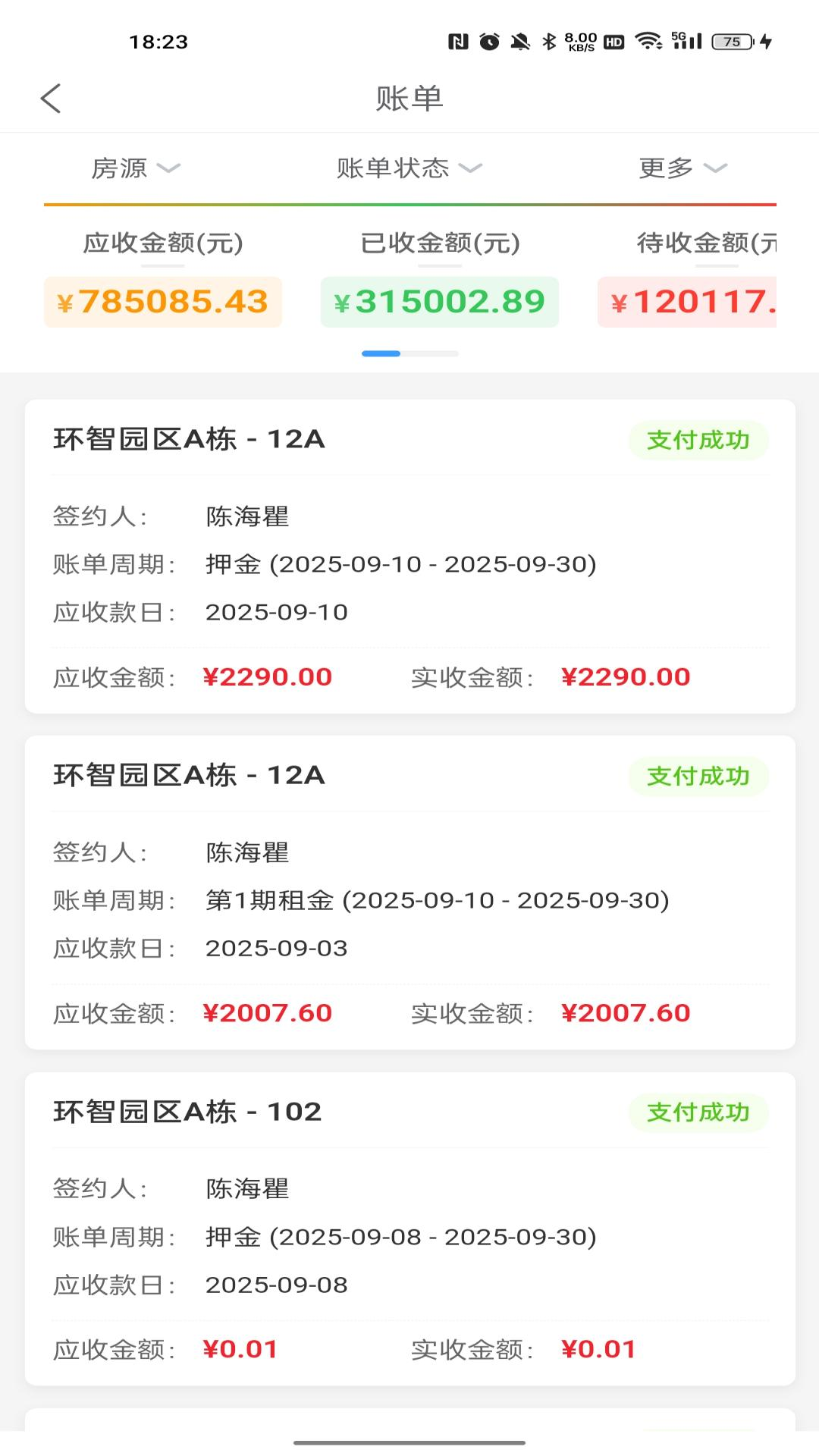Screen dimensions: 819x1456
Task: Tap the page indicator dots below summary cards
Action: (x=409, y=353)
